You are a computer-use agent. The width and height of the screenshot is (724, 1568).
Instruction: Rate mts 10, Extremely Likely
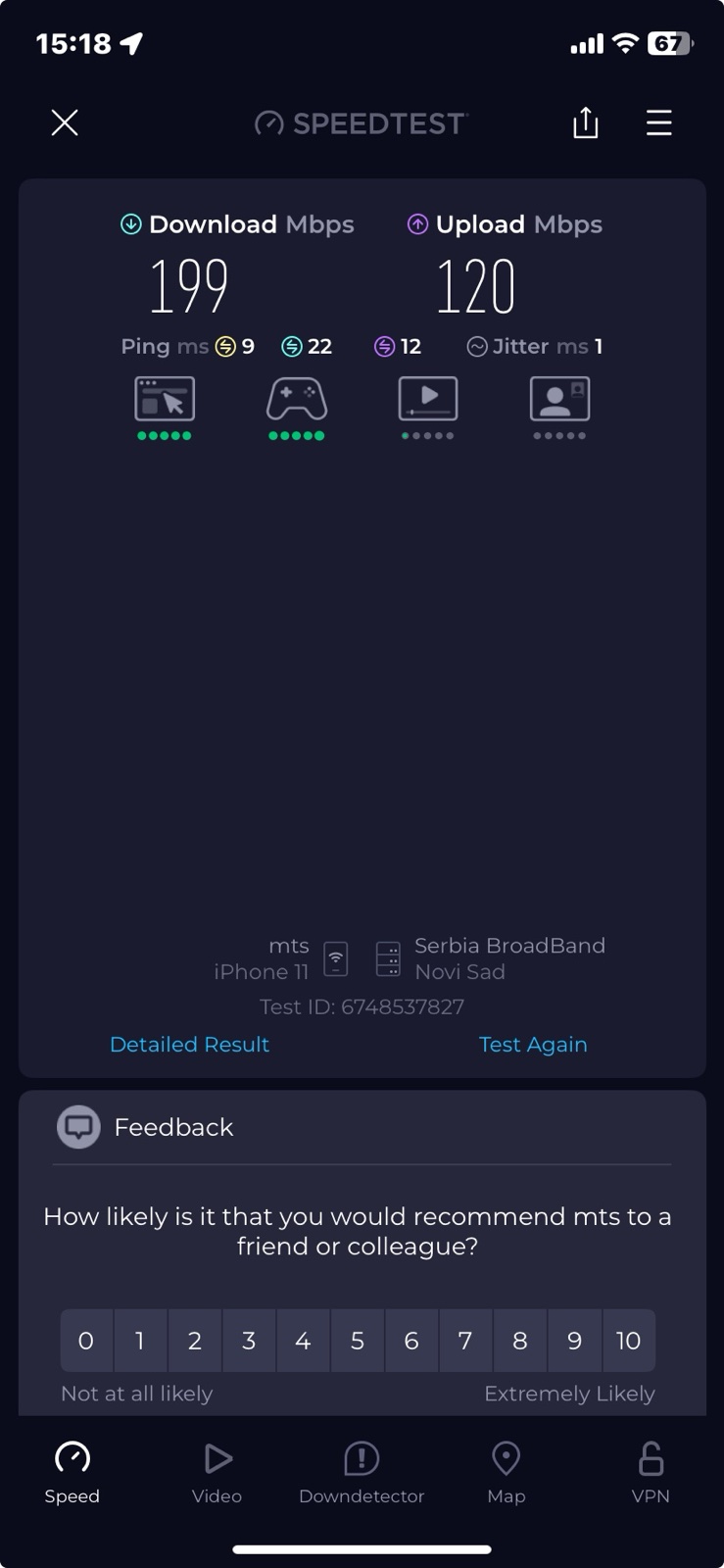coord(628,1341)
